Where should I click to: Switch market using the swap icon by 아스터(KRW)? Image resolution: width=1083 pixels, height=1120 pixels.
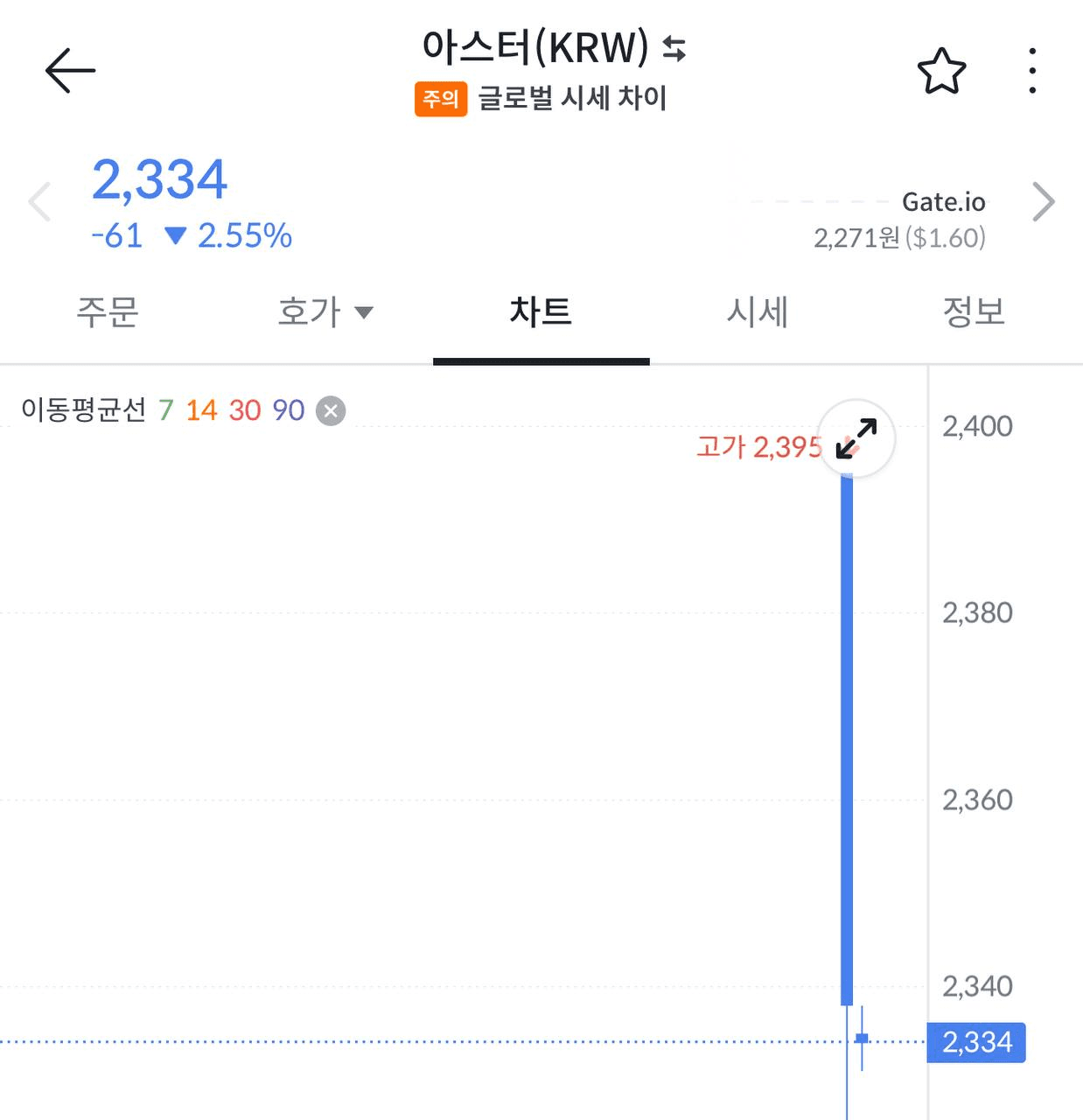click(674, 48)
